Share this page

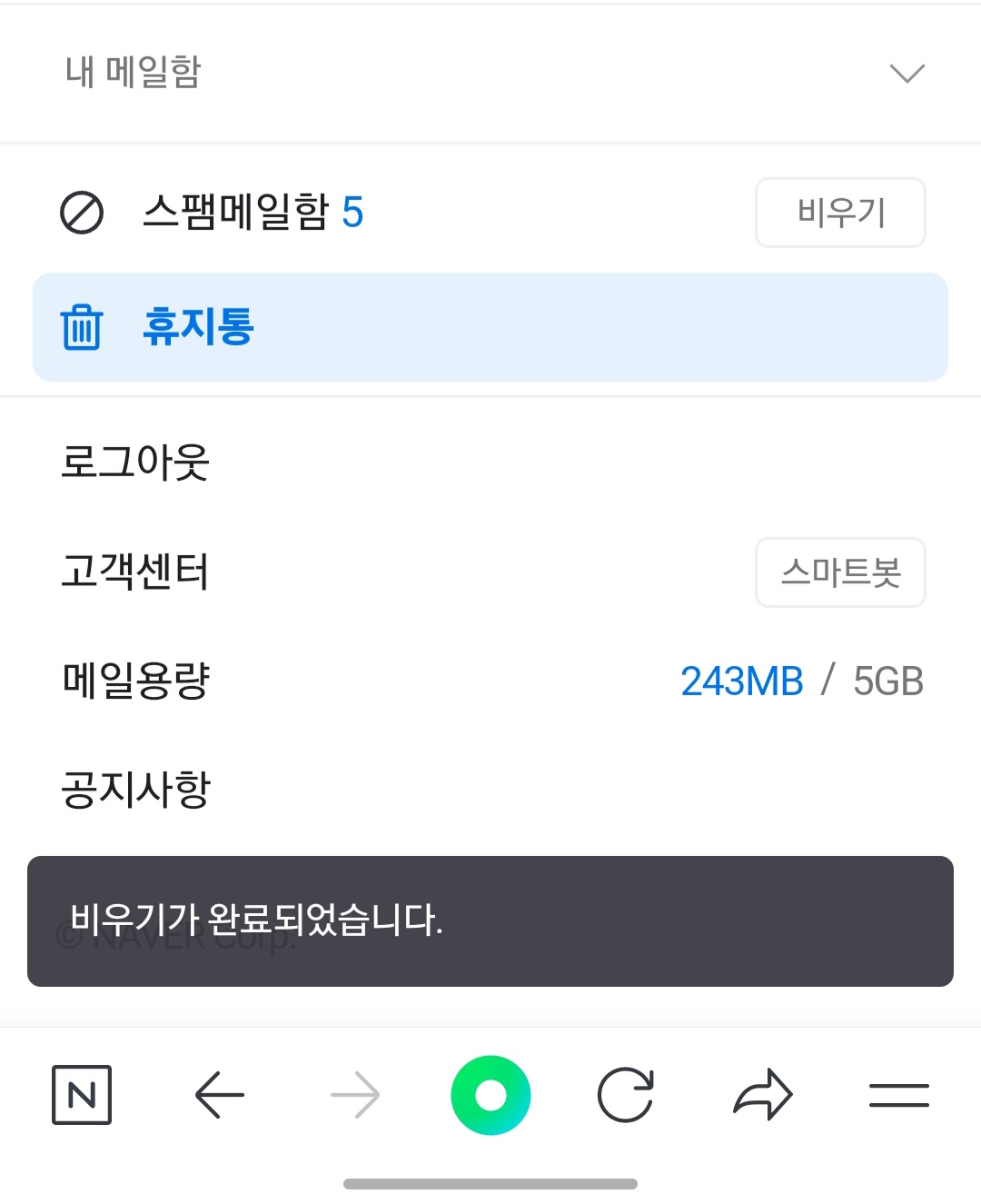pyautogui.click(x=763, y=1095)
